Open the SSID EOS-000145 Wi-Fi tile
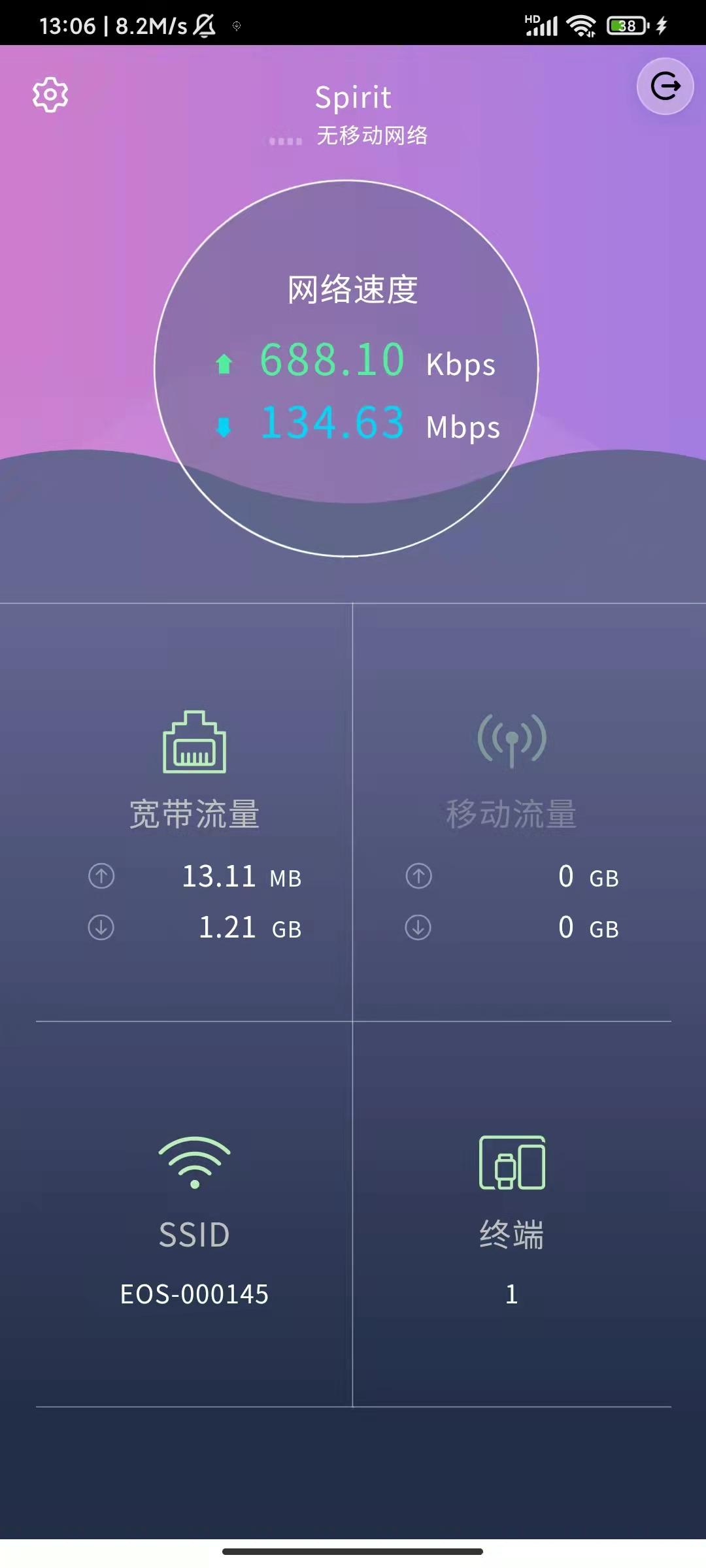 click(194, 1215)
